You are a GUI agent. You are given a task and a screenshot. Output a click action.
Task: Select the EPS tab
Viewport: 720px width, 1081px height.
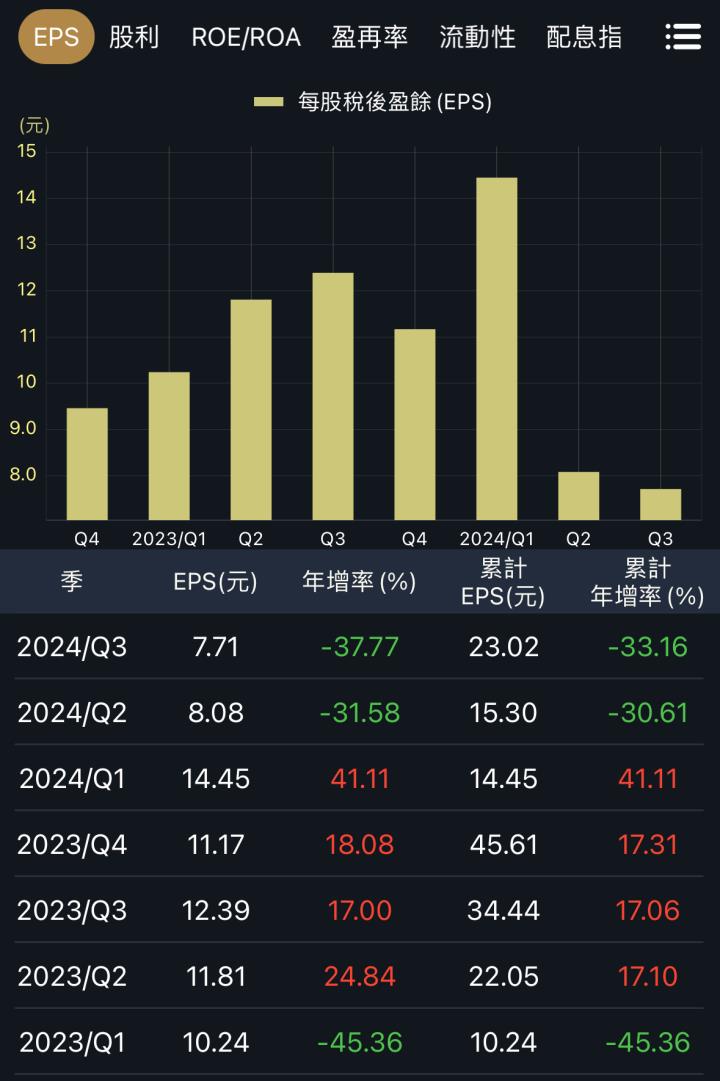(x=56, y=38)
